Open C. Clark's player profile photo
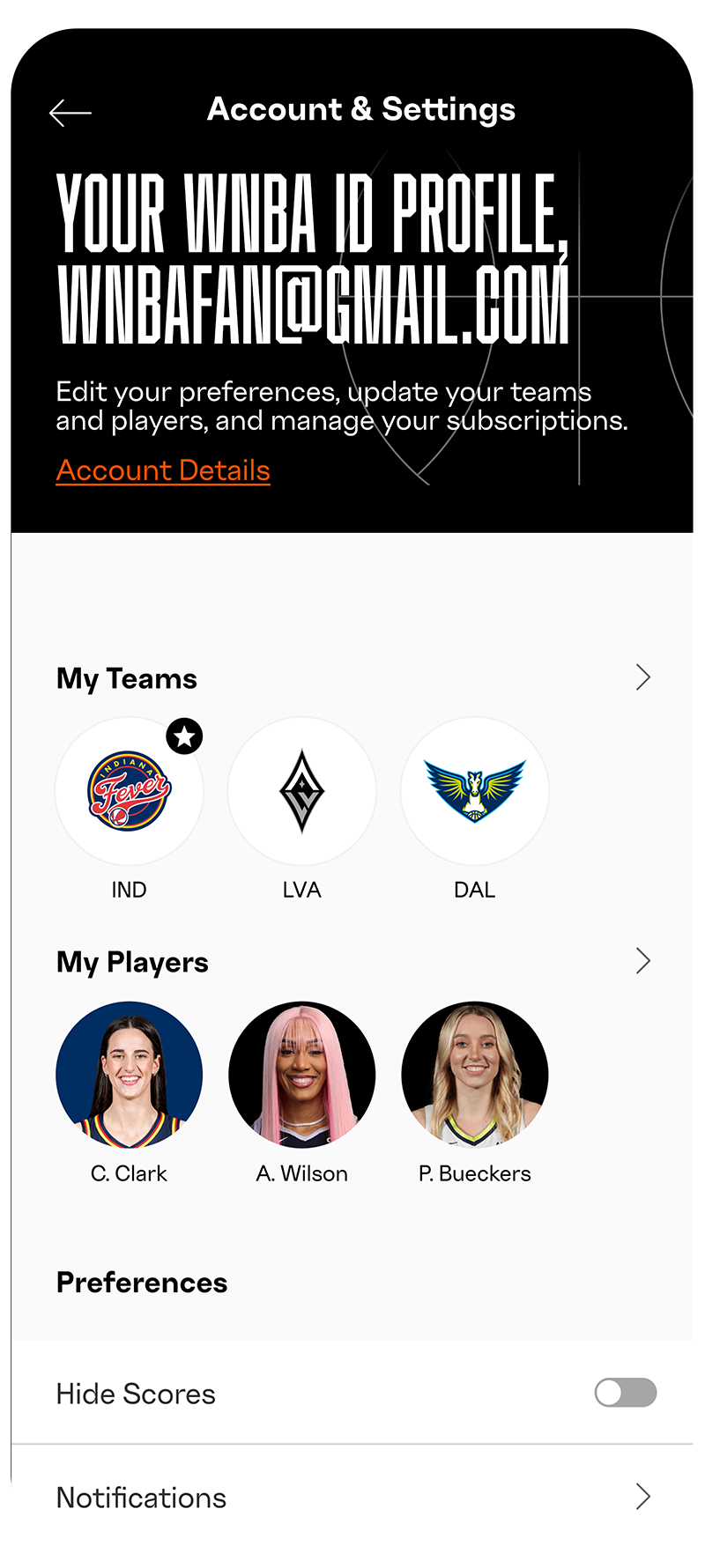 pyautogui.click(x=129, y=1074)
